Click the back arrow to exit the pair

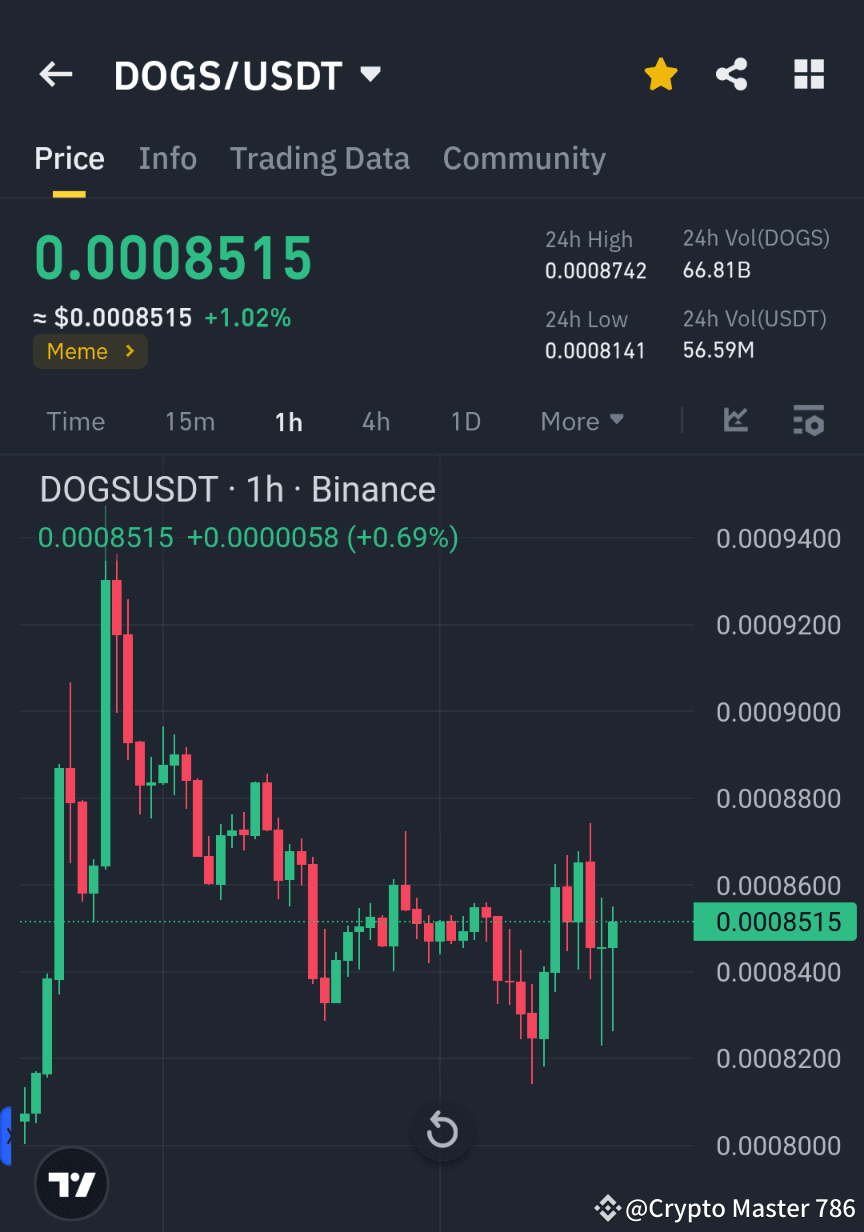click(x=55, y=74)
